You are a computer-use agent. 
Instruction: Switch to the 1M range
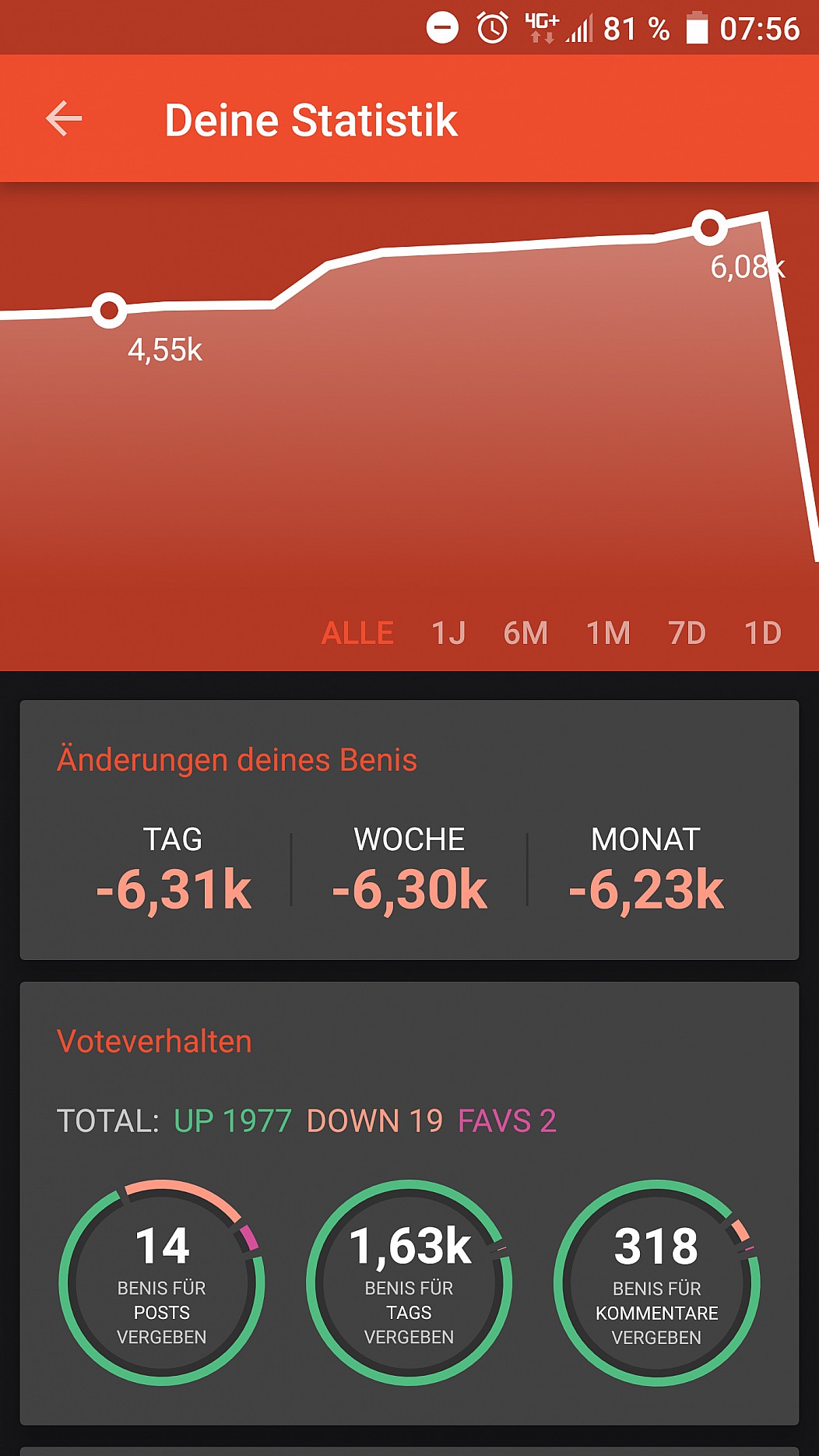pos(608,633)
